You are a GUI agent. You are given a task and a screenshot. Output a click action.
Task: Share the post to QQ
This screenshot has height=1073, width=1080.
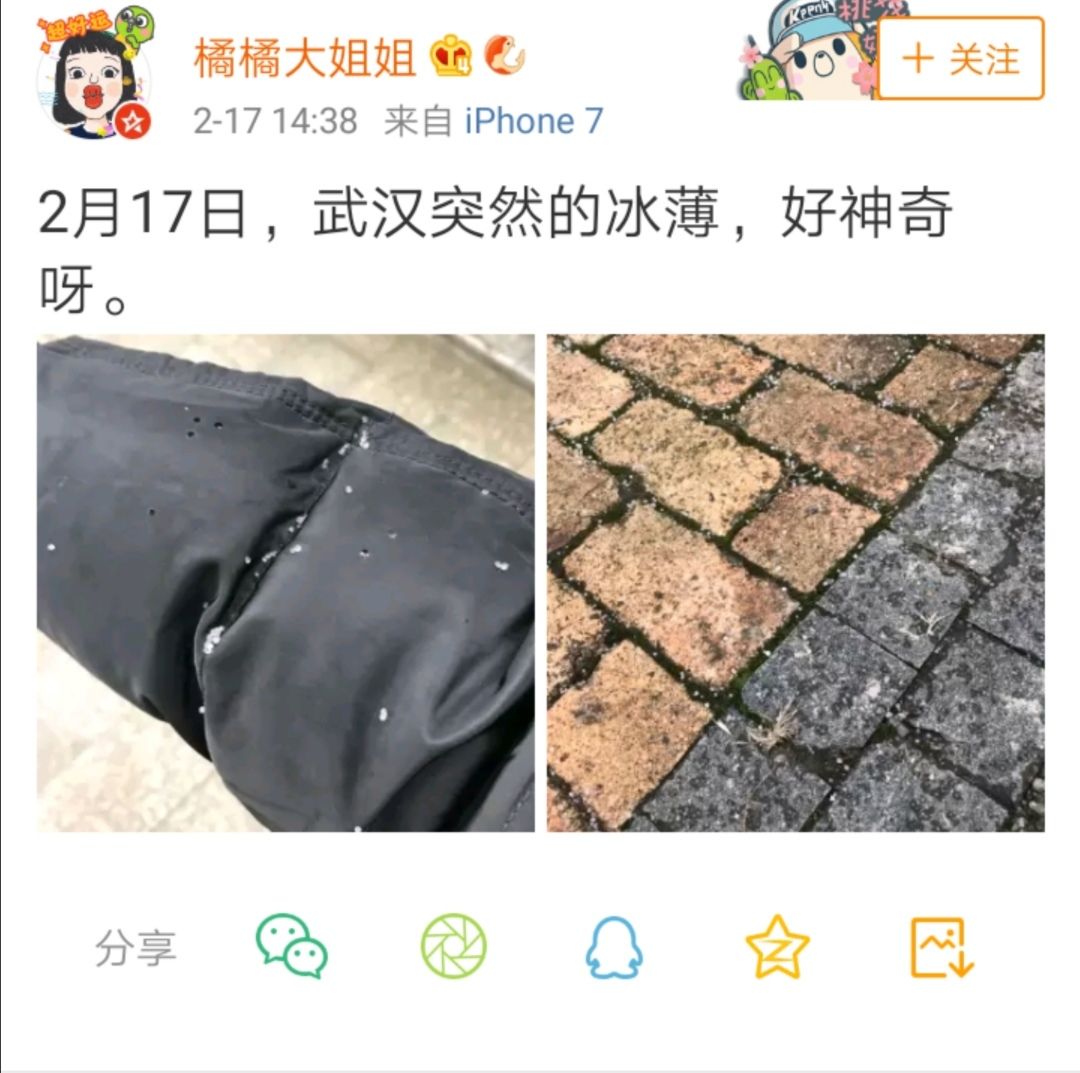(x=614, y=946)
